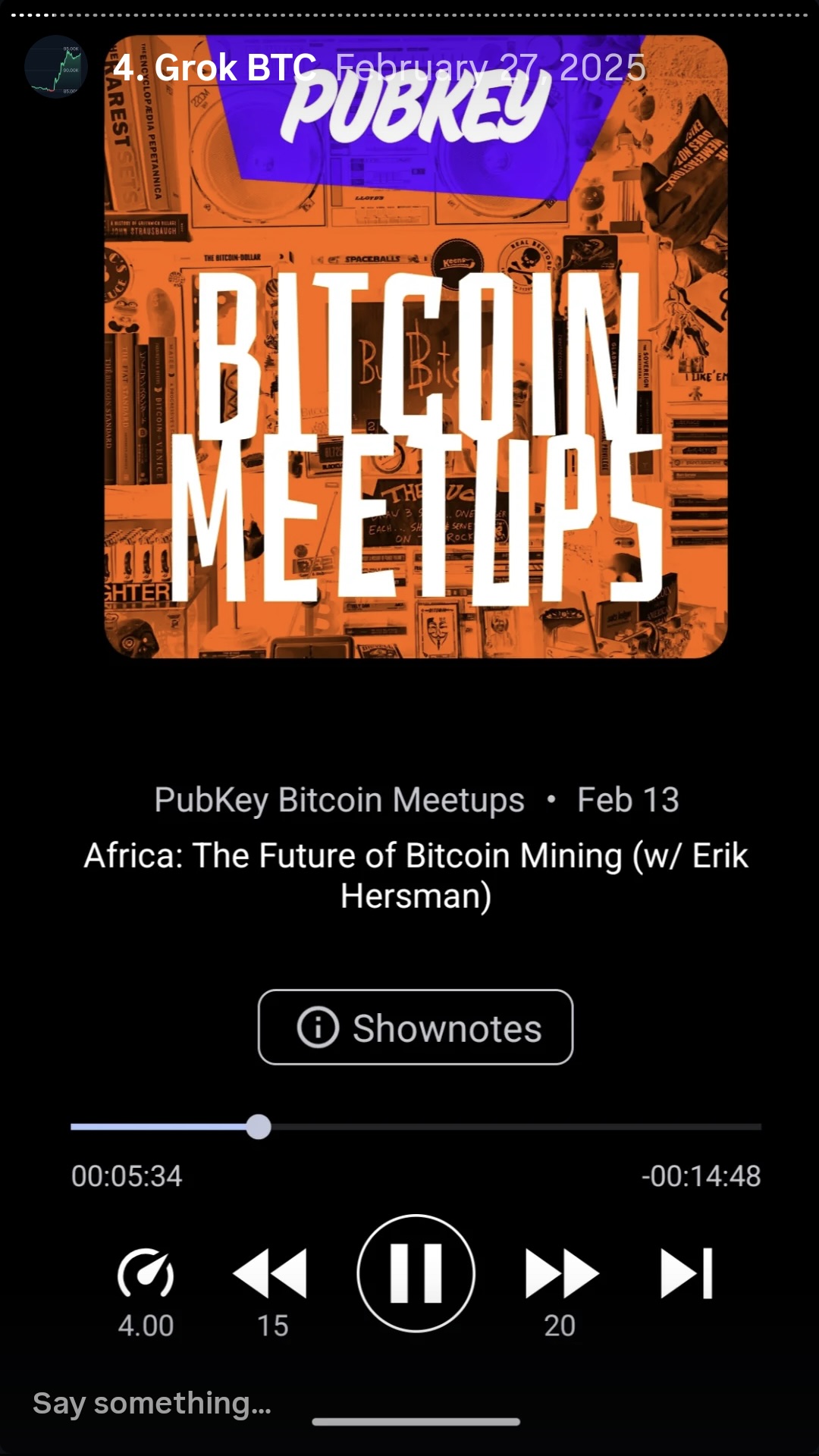Open the Grok BTC profile avatar
The height and width of the screenshot is (1456, 819).
pos(56,67)
